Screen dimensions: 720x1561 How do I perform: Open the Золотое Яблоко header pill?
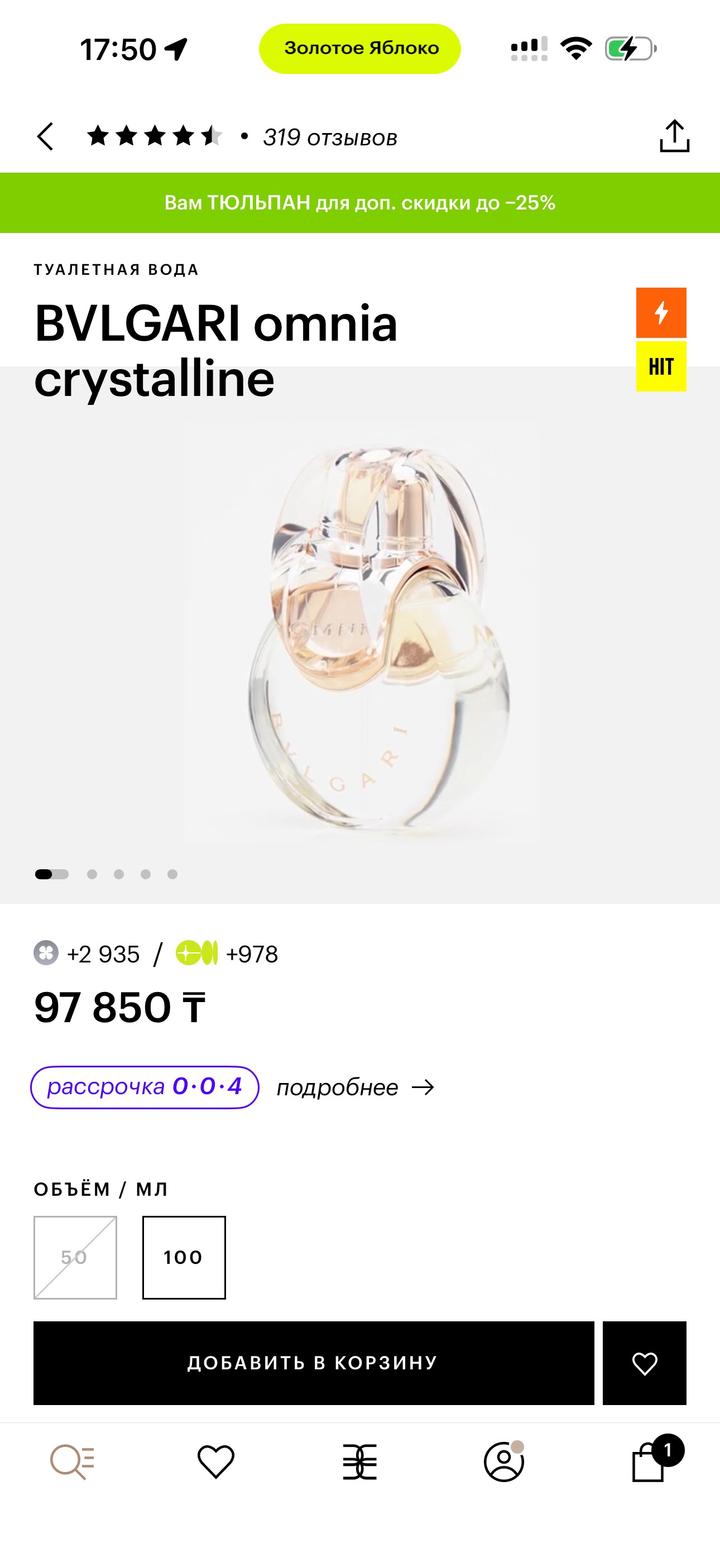pos(360,47)
